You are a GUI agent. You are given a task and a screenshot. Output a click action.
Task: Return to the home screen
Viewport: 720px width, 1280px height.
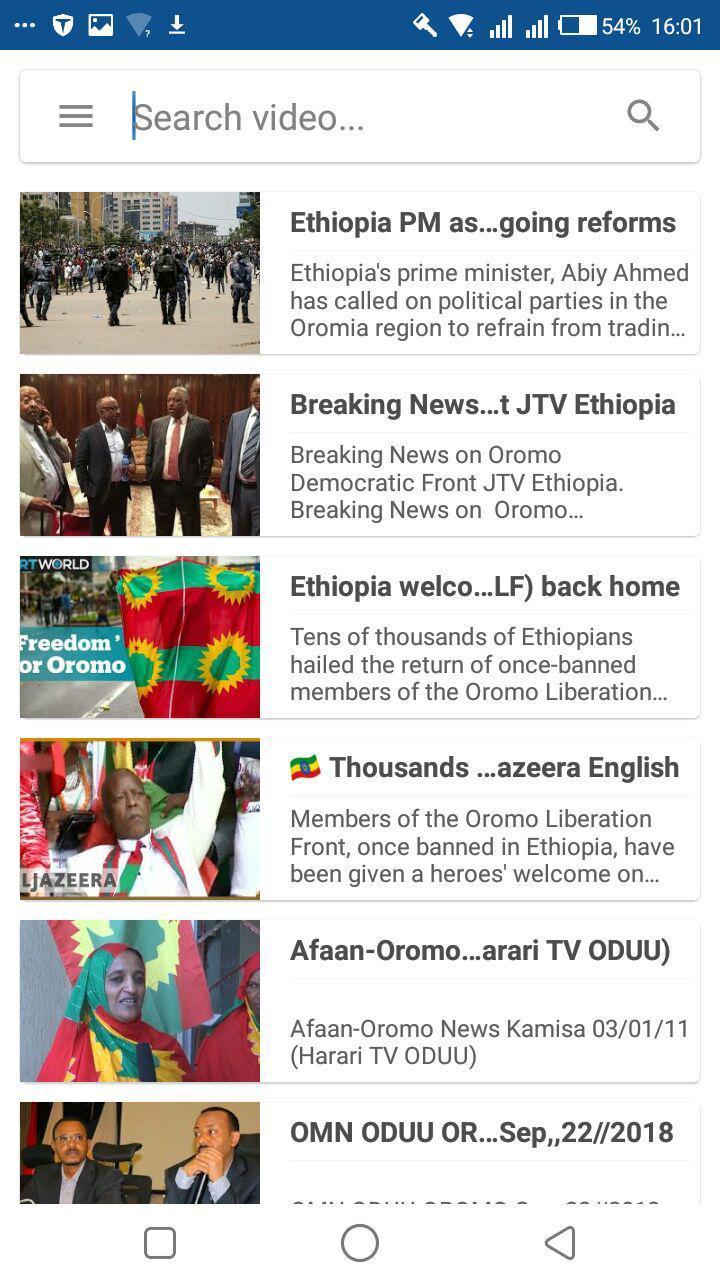pos(360,1243)
